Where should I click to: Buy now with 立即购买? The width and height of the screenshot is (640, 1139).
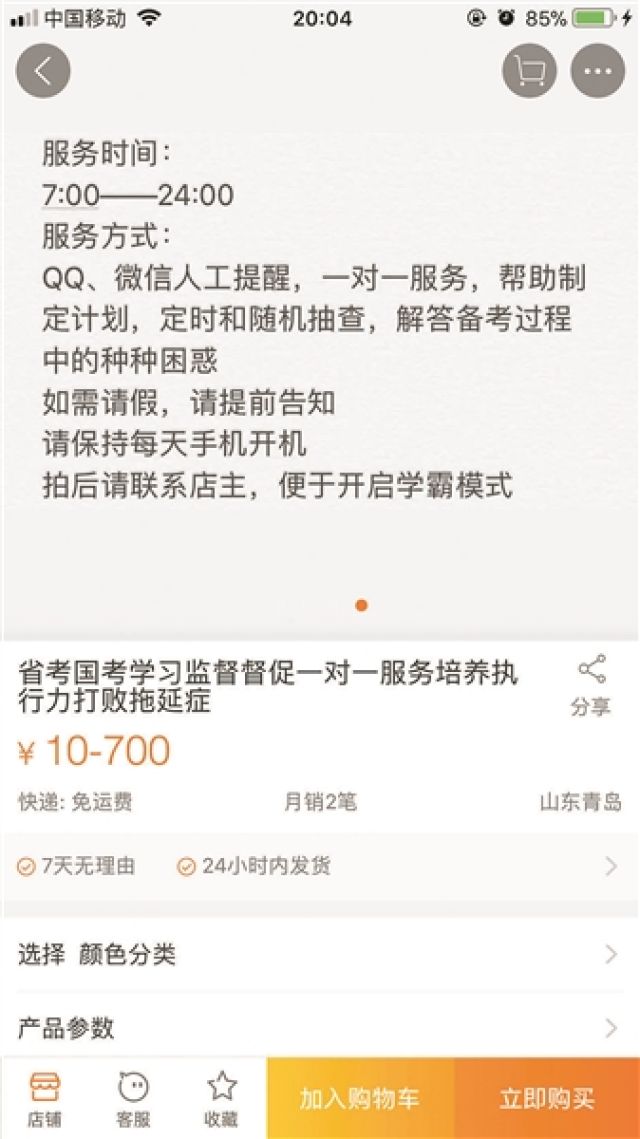tap(547, 1098)
